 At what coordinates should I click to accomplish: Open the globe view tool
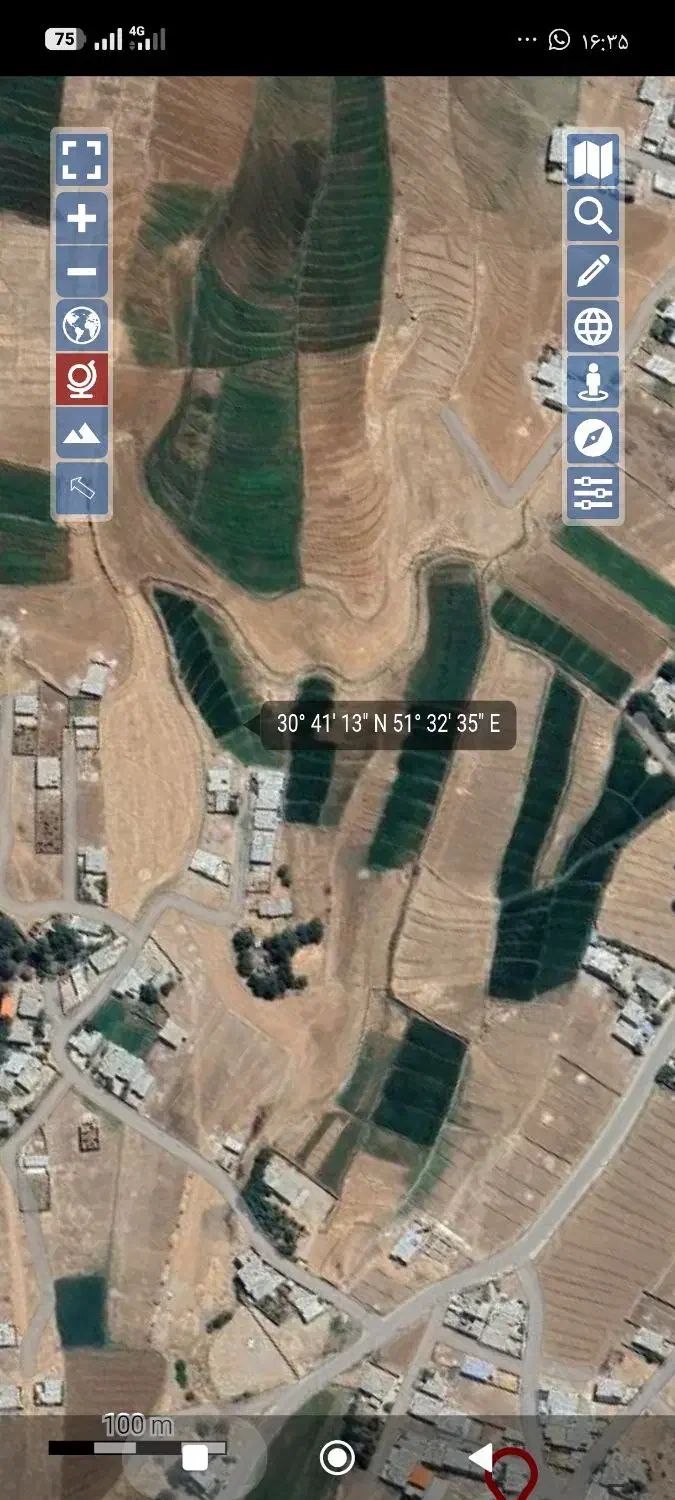point(82,326)
